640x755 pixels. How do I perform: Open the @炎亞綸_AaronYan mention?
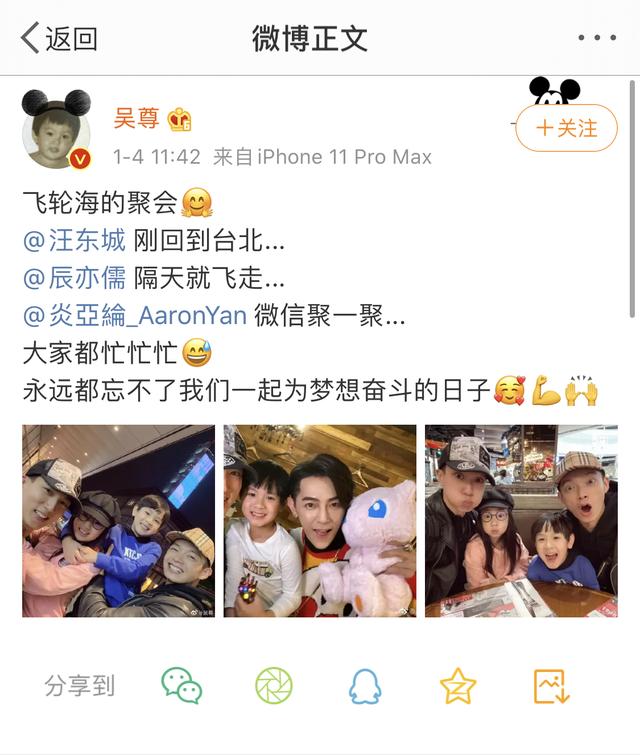[x=135, y=315]
